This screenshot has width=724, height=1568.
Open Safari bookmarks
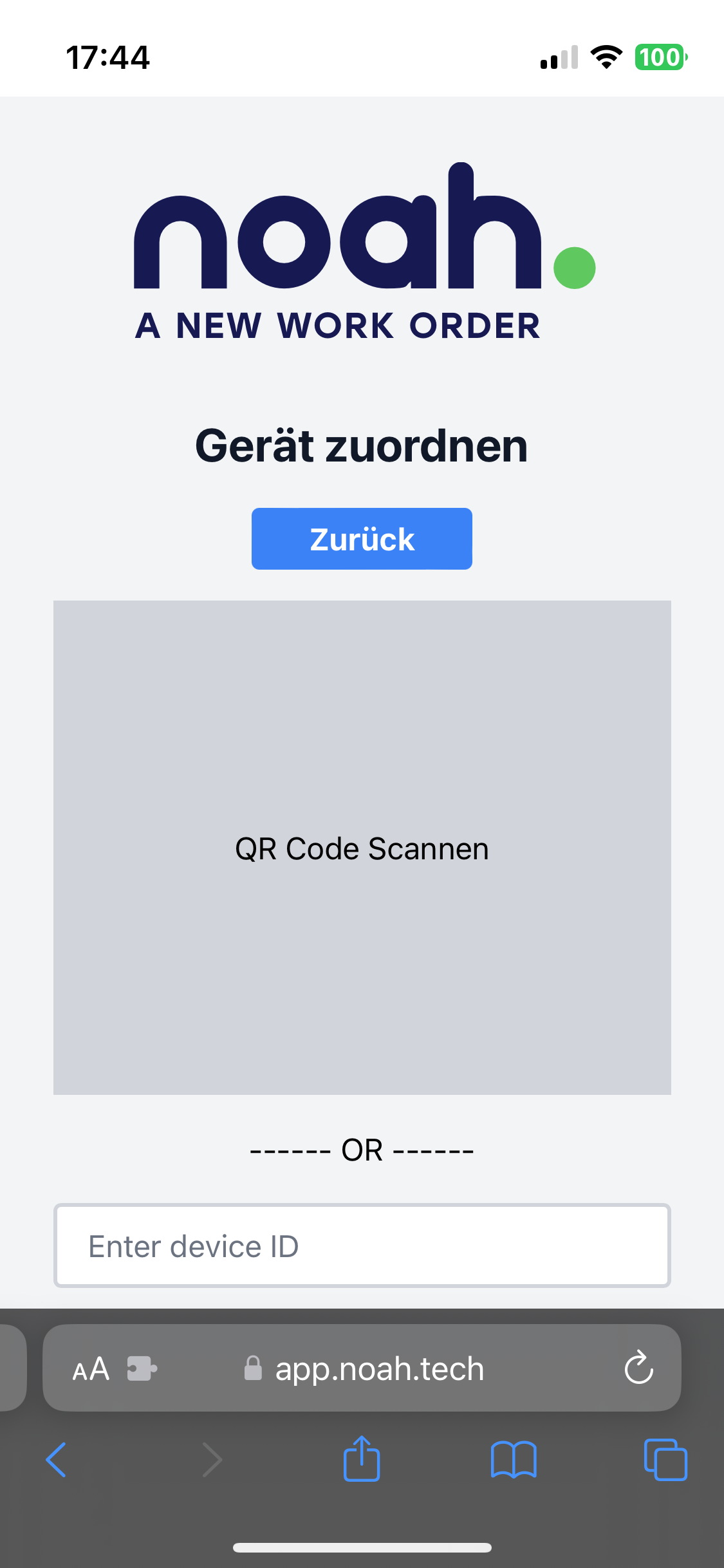click(x=514, y=1460)
